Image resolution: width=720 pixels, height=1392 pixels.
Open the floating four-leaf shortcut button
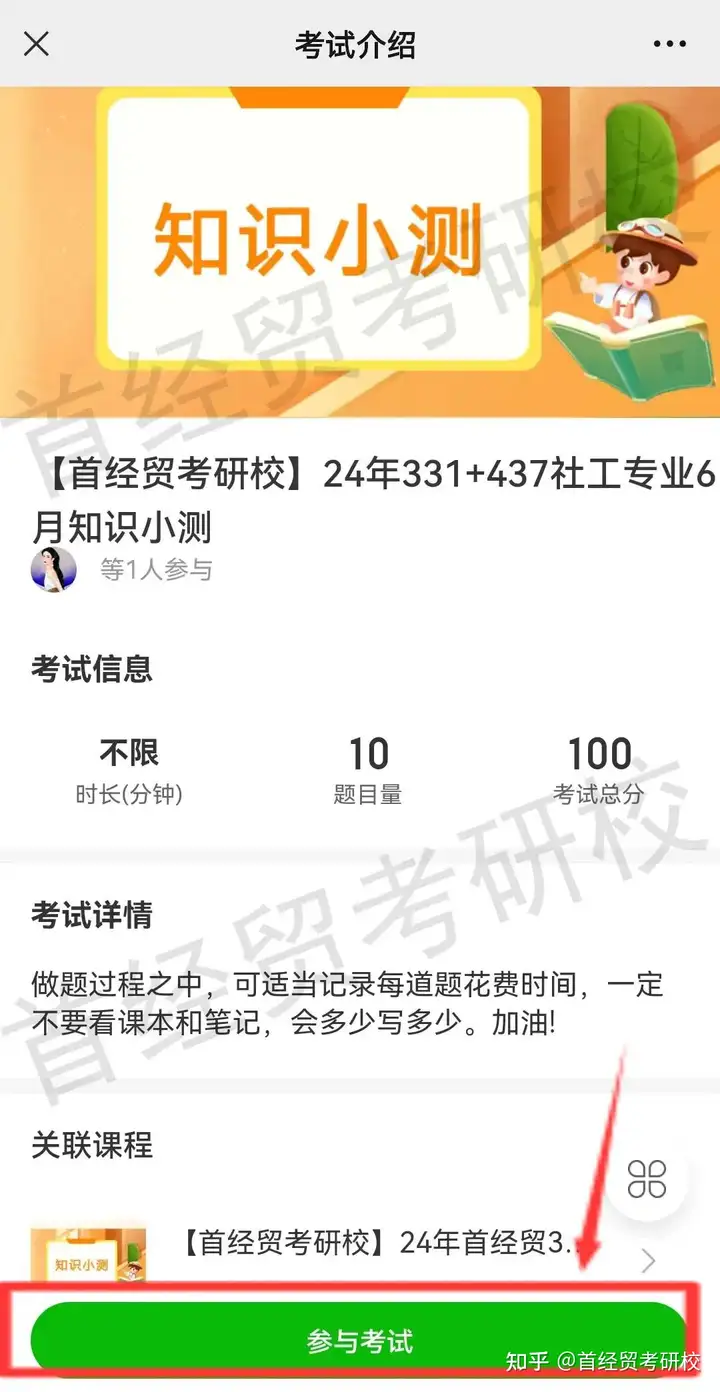pos(647,1180)
